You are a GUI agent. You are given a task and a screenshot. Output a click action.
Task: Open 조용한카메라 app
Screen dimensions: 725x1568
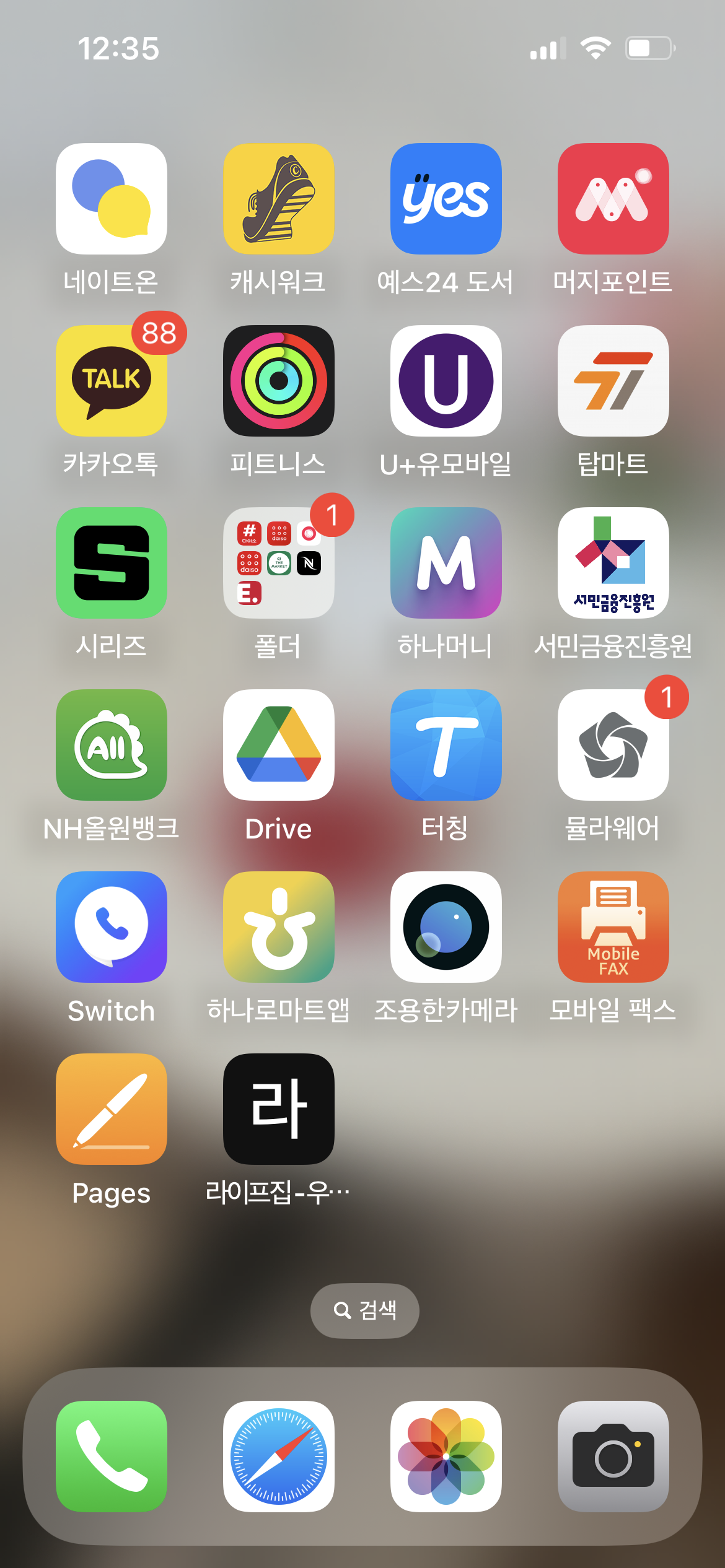[x=446, y=927]
